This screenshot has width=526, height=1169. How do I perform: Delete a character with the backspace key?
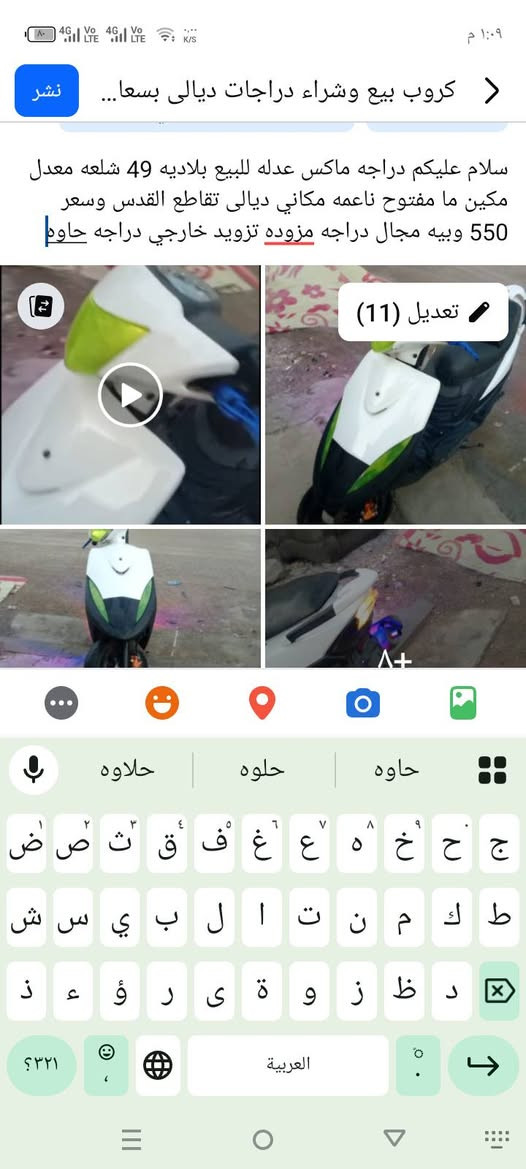tap(498, 991)
